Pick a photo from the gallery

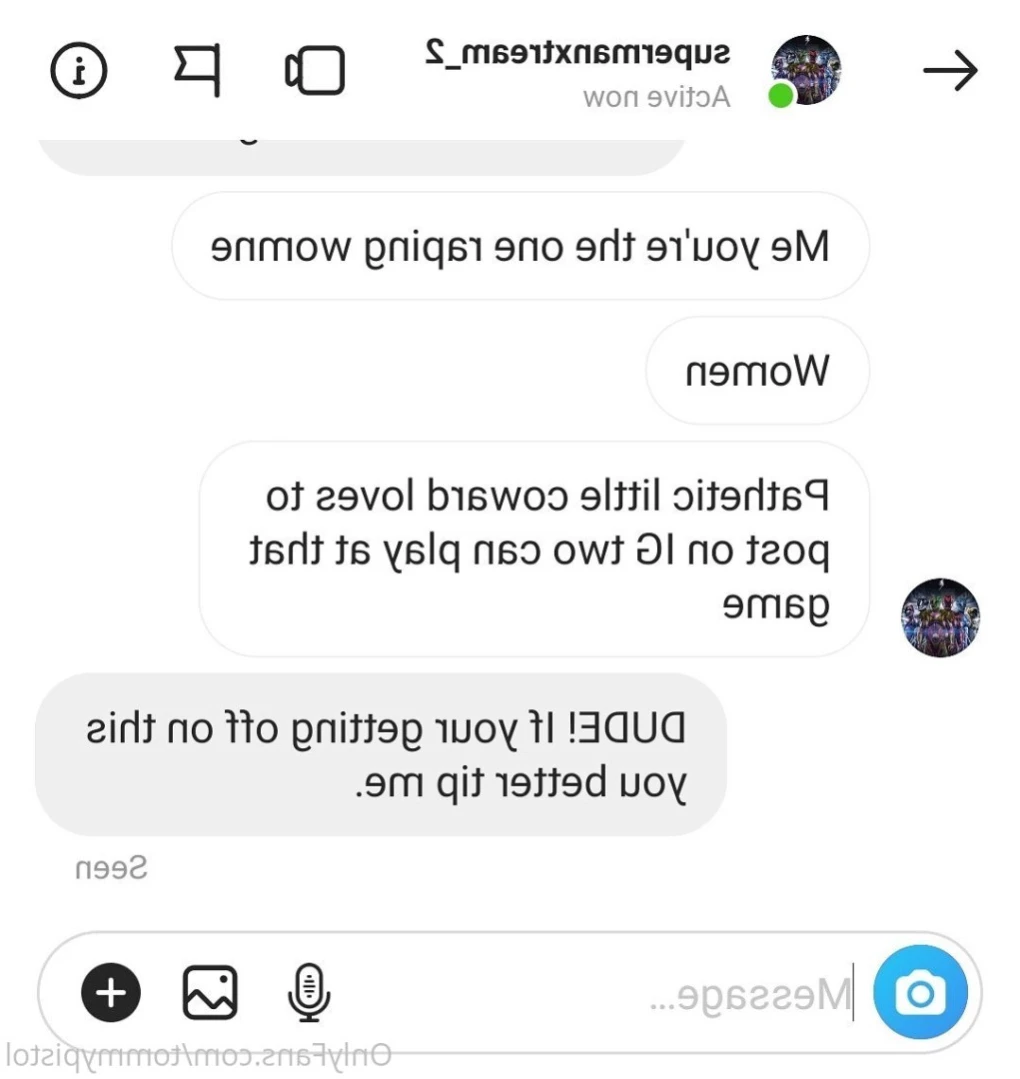(210, 993)
